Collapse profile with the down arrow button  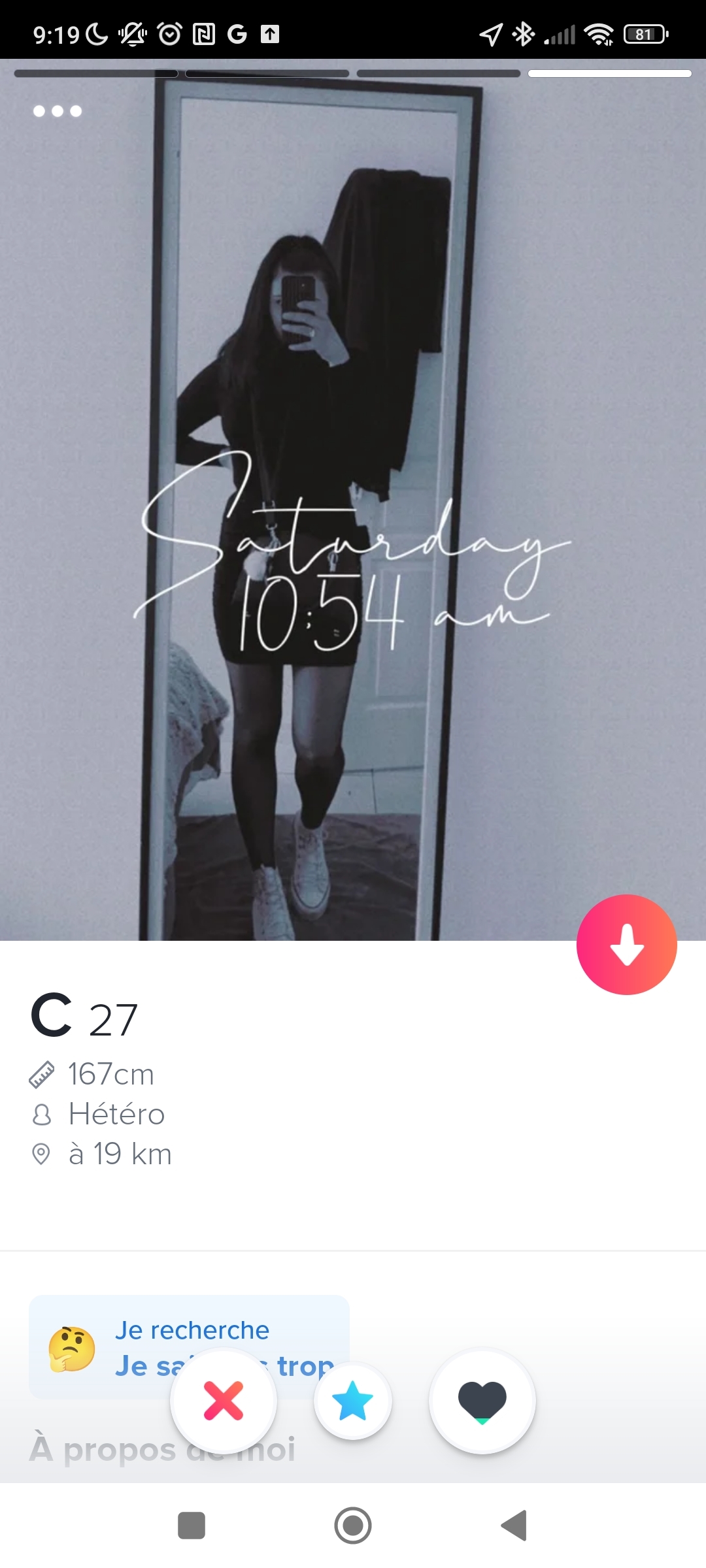(x=626, y=944)
